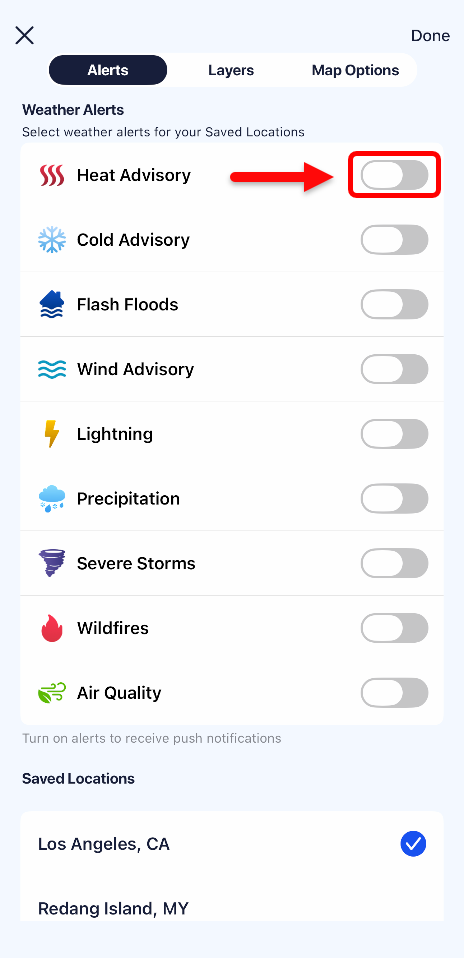
Task: Select the Alerts tab
Action: pos(108,70)
